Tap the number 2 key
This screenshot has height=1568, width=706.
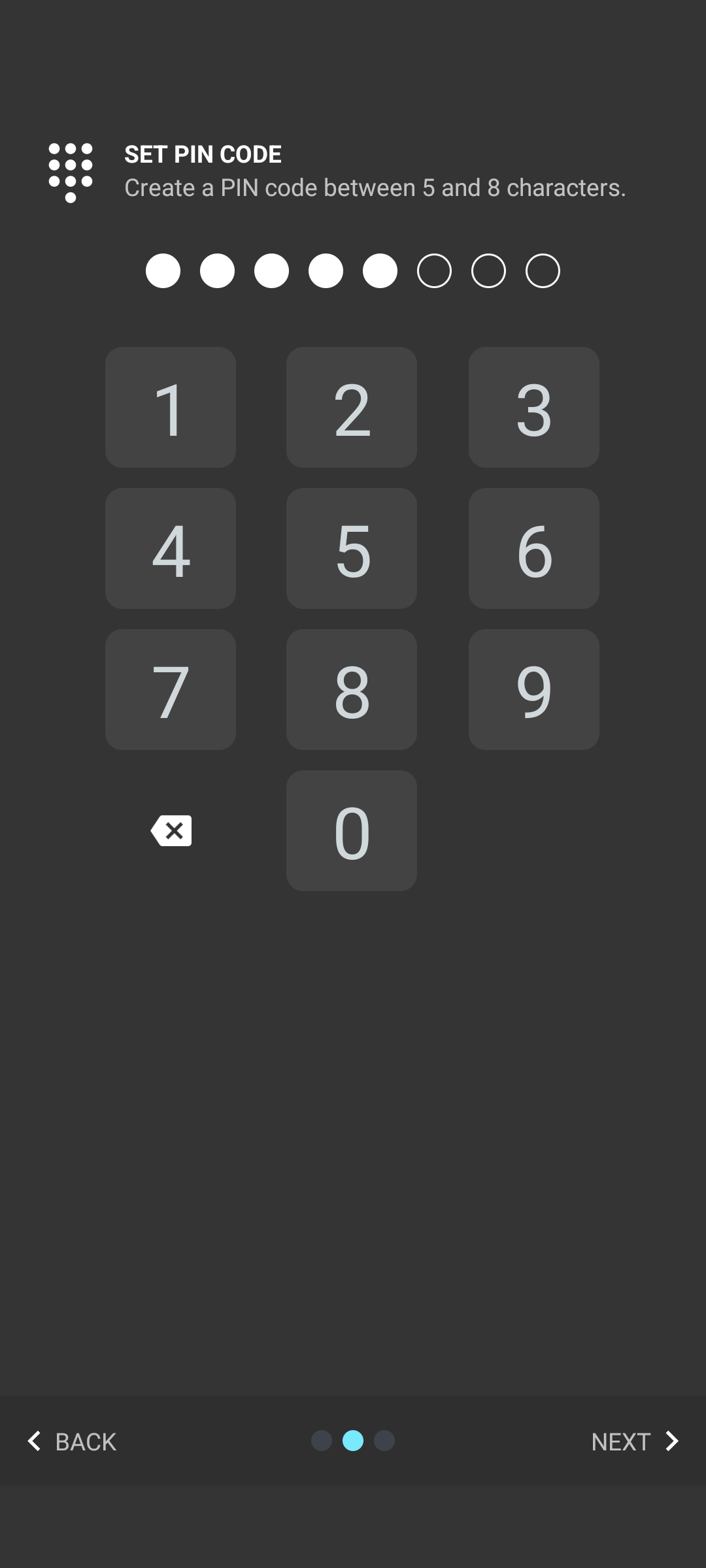(352, 407)
